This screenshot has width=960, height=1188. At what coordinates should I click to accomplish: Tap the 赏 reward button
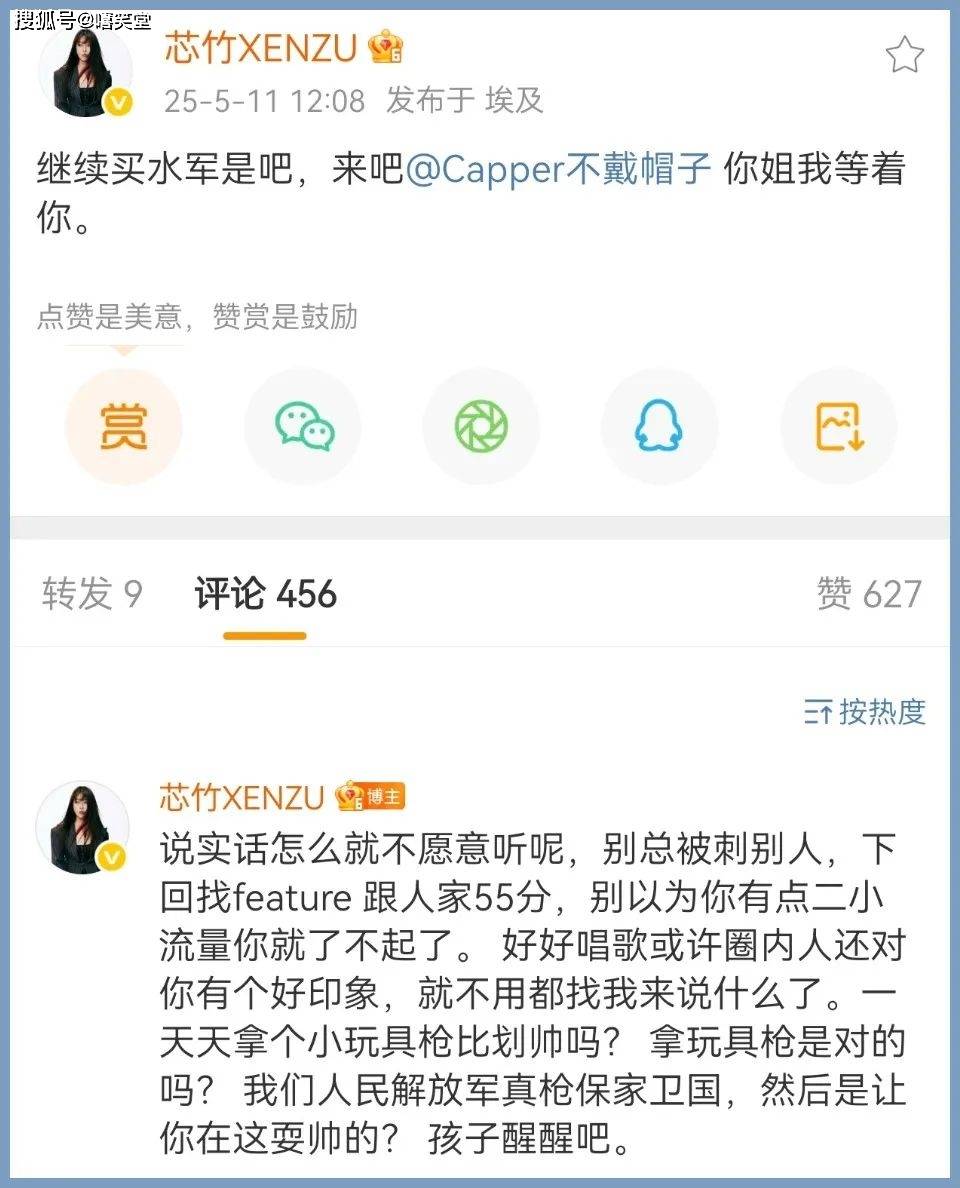tap(123, 427)
